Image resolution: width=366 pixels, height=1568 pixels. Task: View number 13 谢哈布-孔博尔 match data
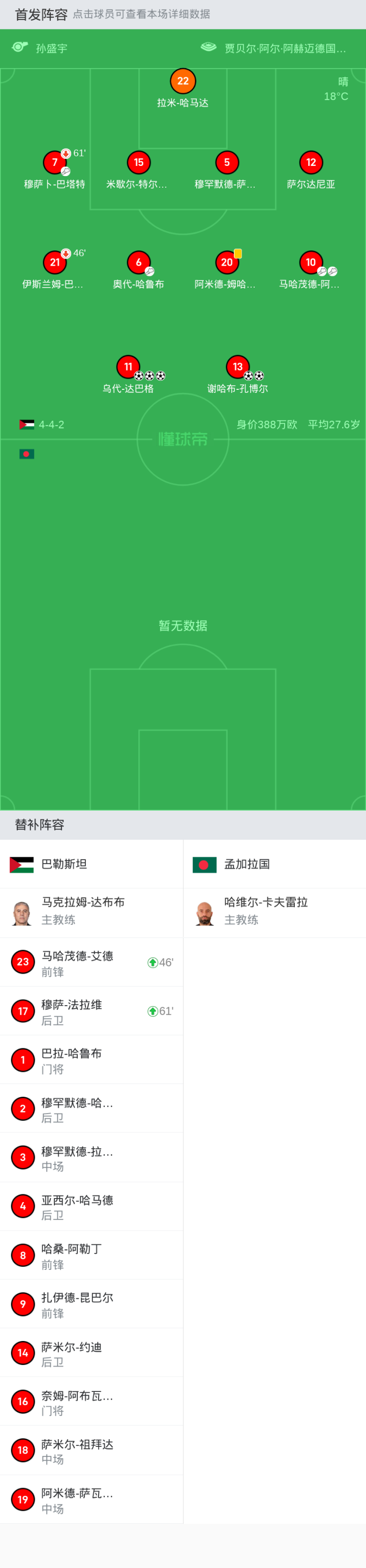coord(237,367)
